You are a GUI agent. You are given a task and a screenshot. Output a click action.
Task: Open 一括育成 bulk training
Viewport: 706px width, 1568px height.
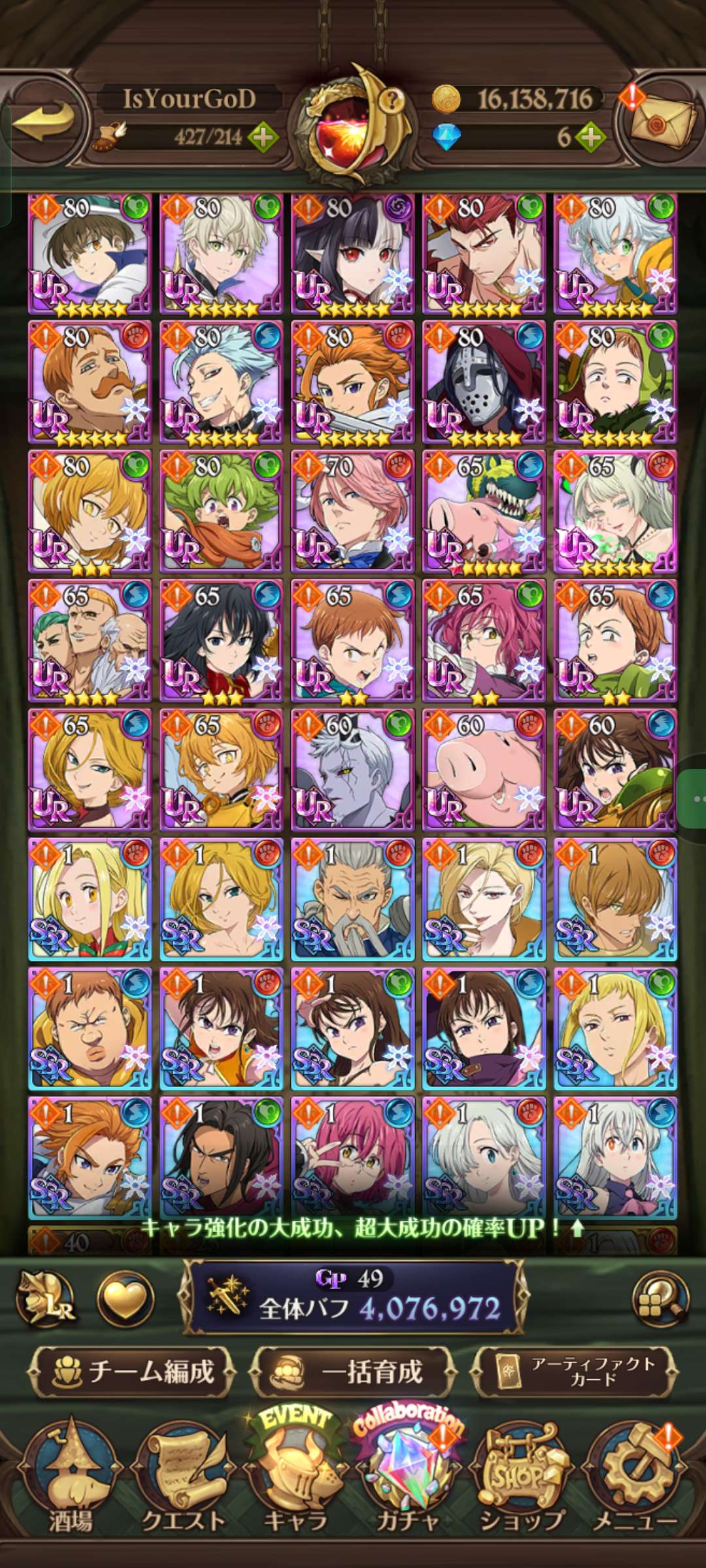[x=353, y=1371]
